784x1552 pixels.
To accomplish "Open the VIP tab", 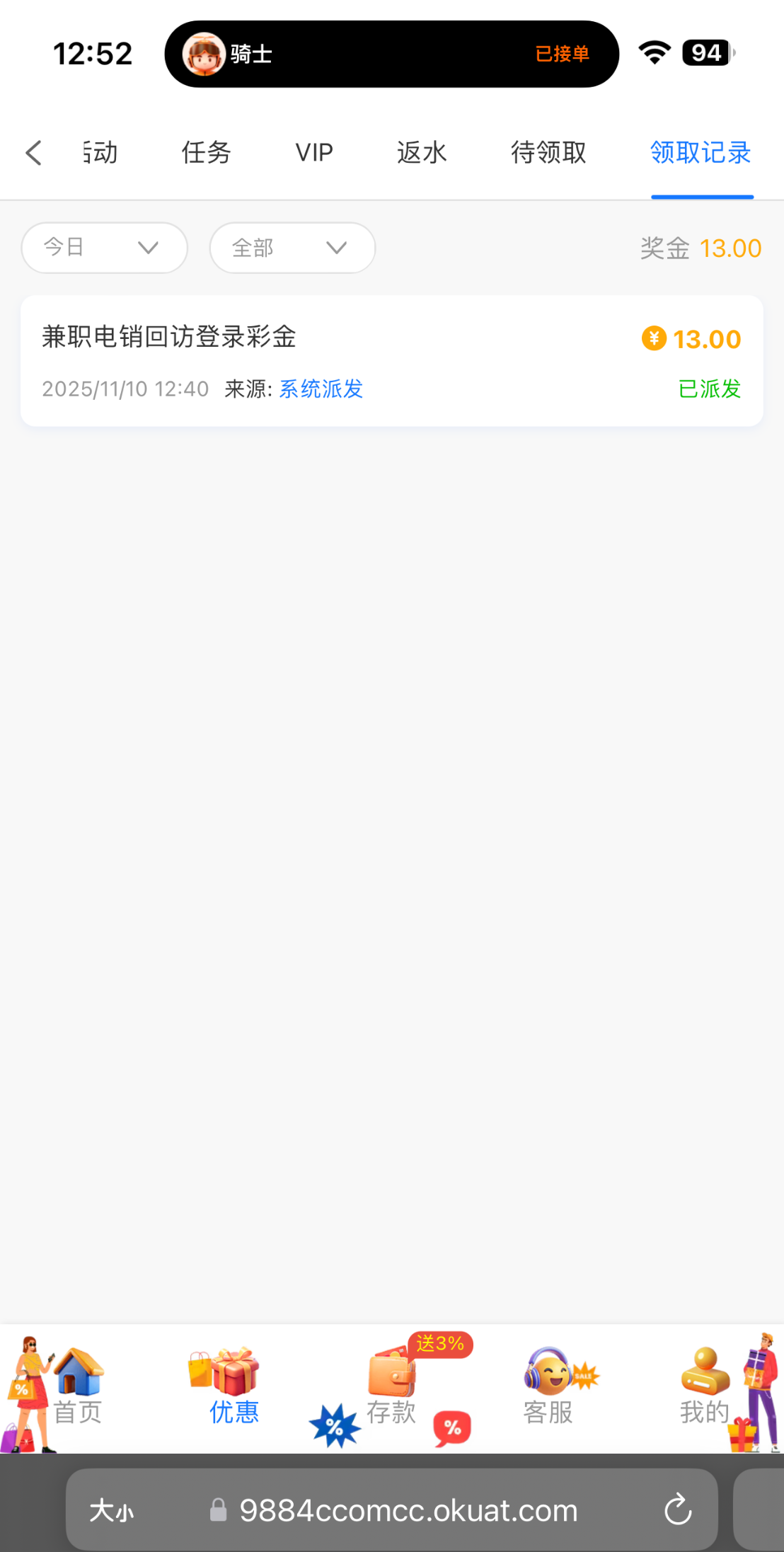I will 314,153.
